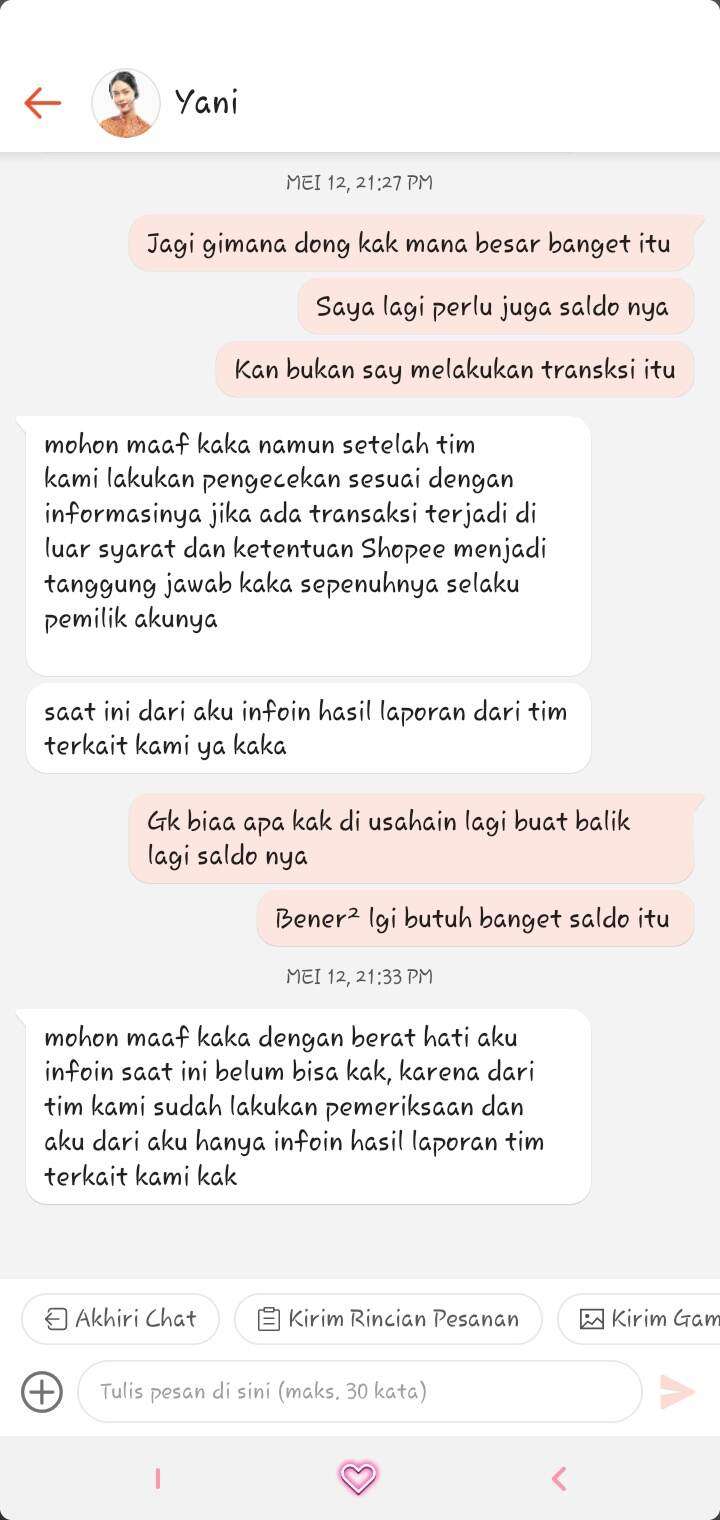
Task: Open the plus attachment menu
Action: [42, 1392]
